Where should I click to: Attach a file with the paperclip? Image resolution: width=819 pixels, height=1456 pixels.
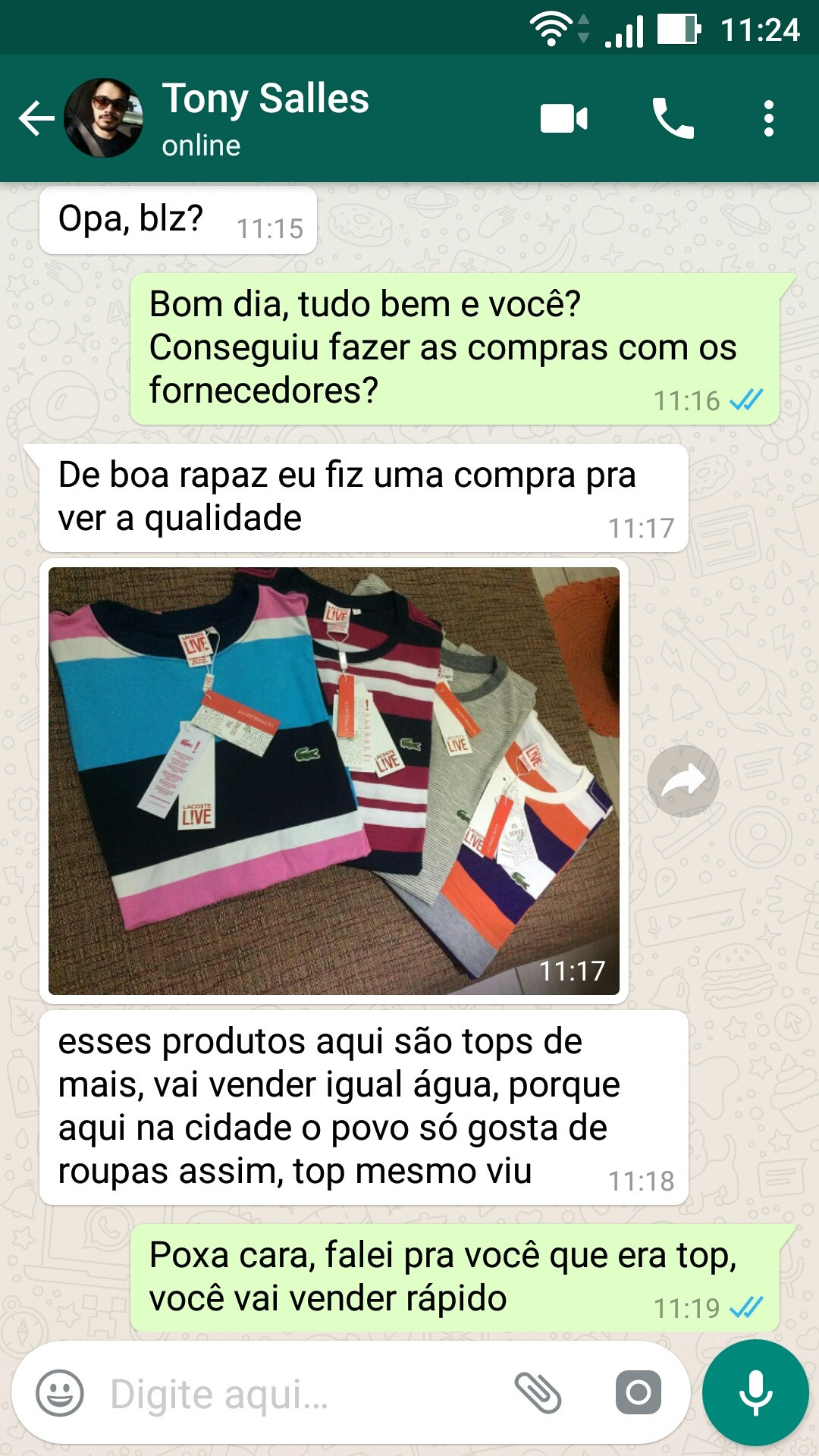pyautogui.click(x=538, y=1393)
